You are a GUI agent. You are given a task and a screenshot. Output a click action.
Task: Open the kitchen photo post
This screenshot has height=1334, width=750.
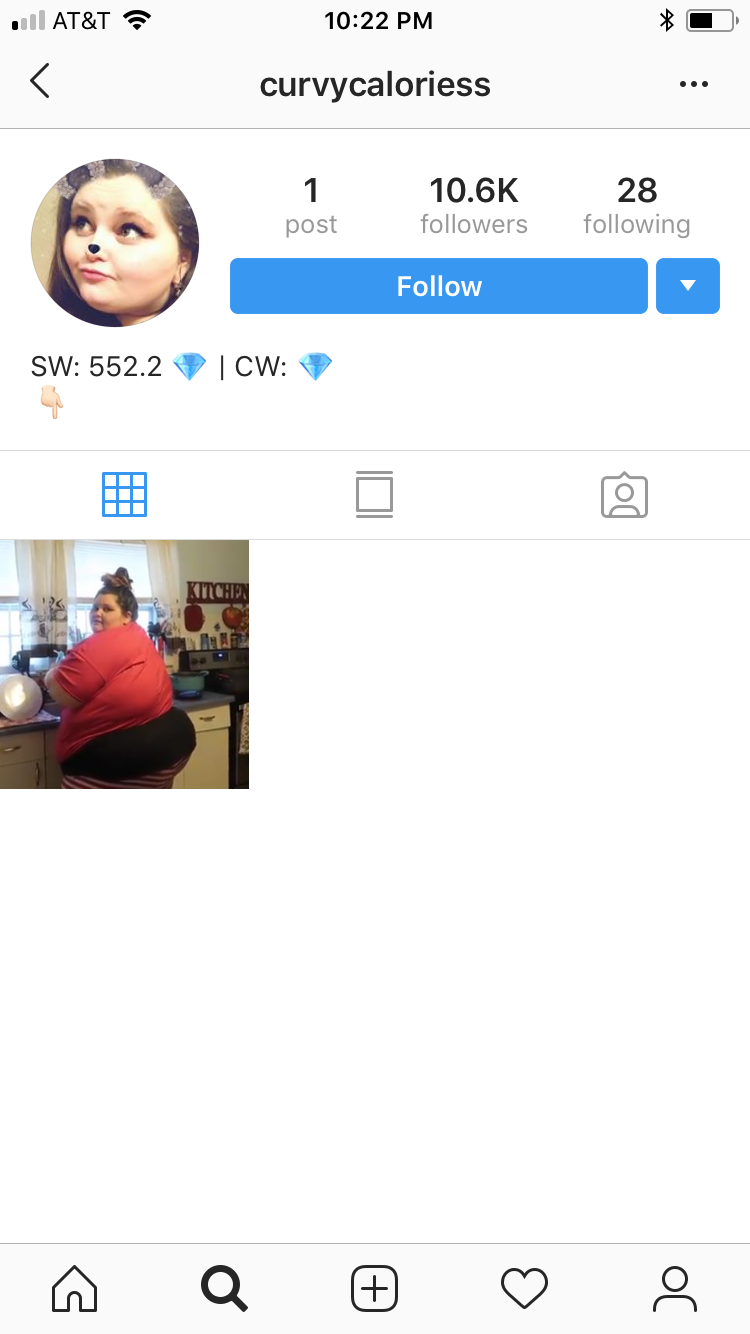(x=124, y=664)
